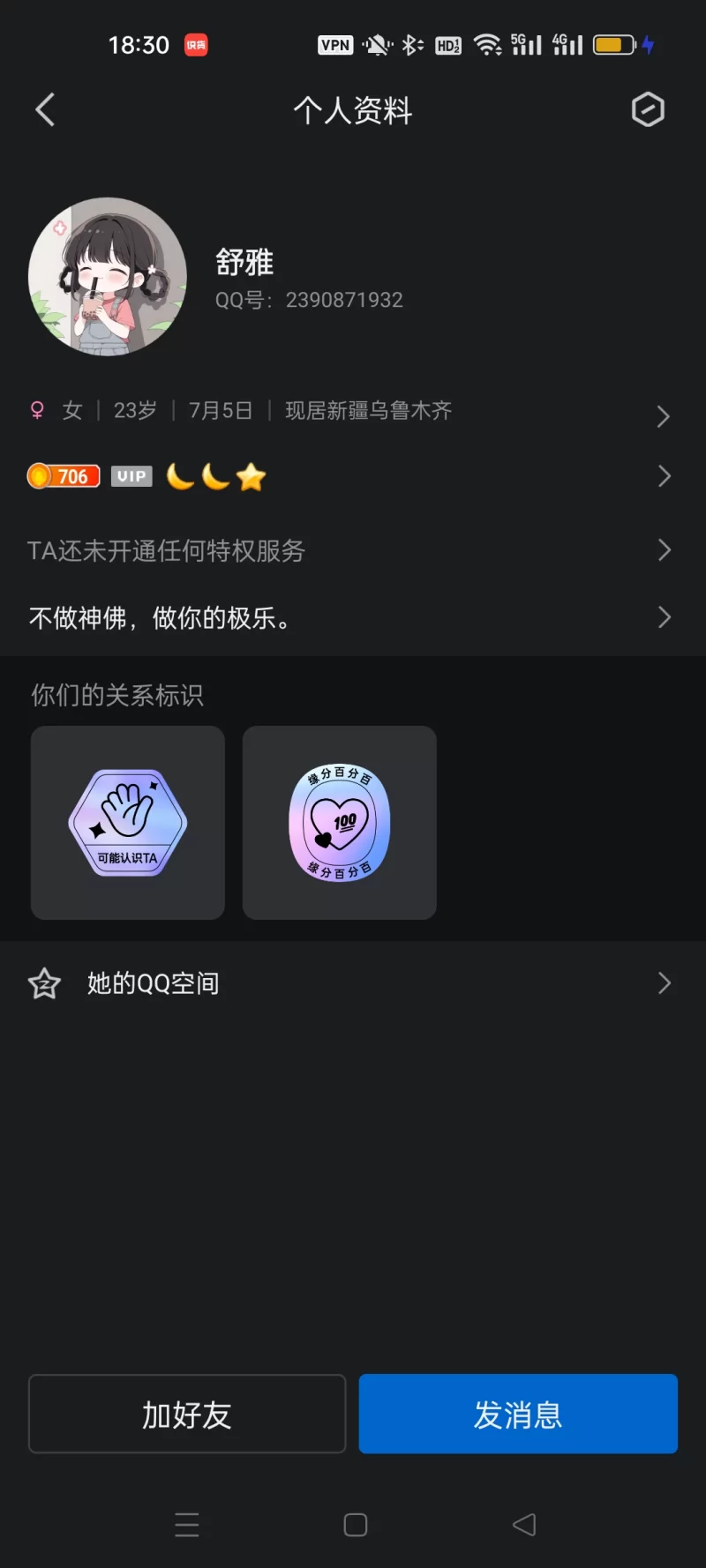Tap 发消息 to send a message

point(518,1414)
